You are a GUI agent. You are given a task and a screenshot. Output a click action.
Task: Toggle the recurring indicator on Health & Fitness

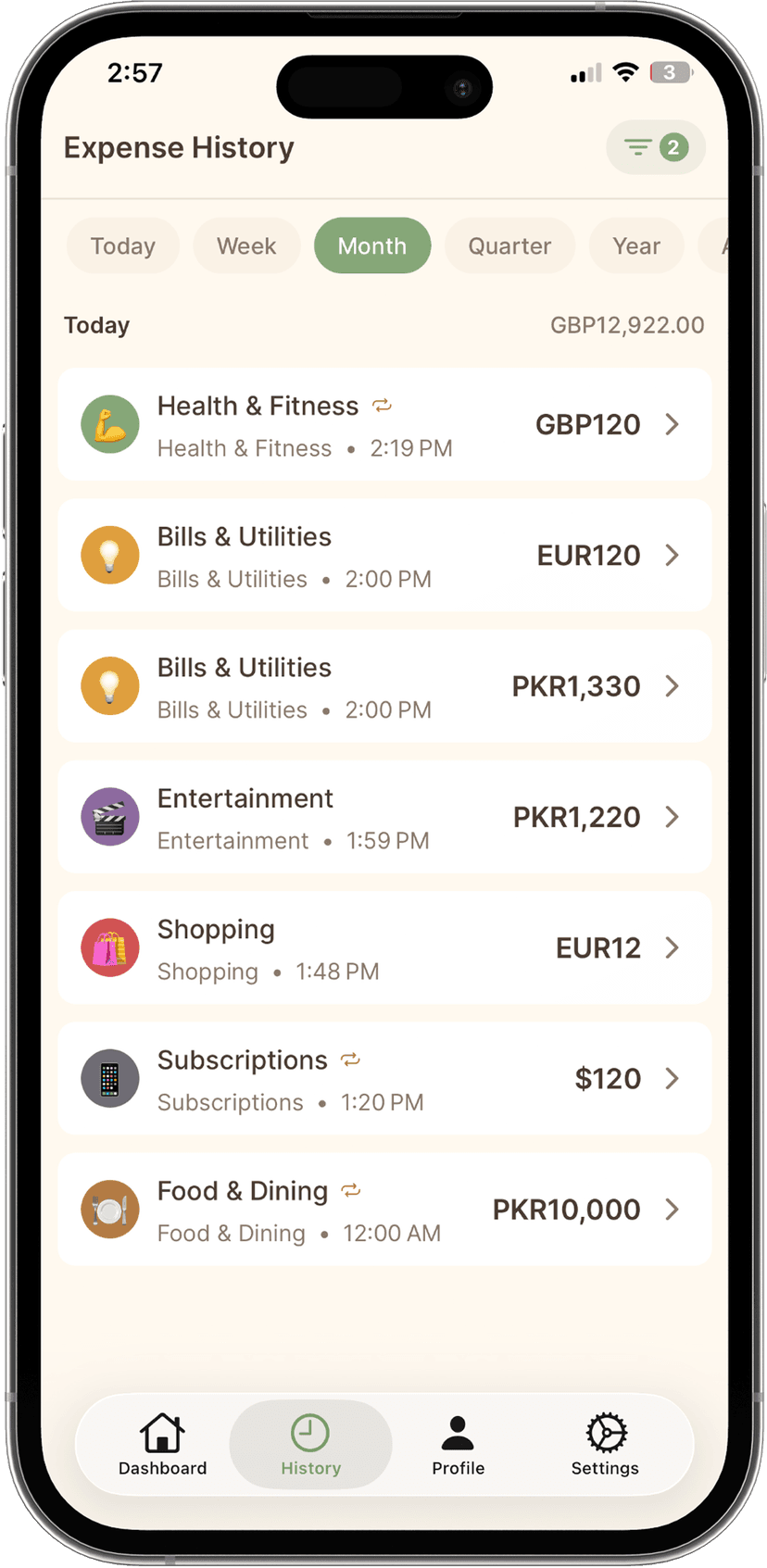coord(383,405)
